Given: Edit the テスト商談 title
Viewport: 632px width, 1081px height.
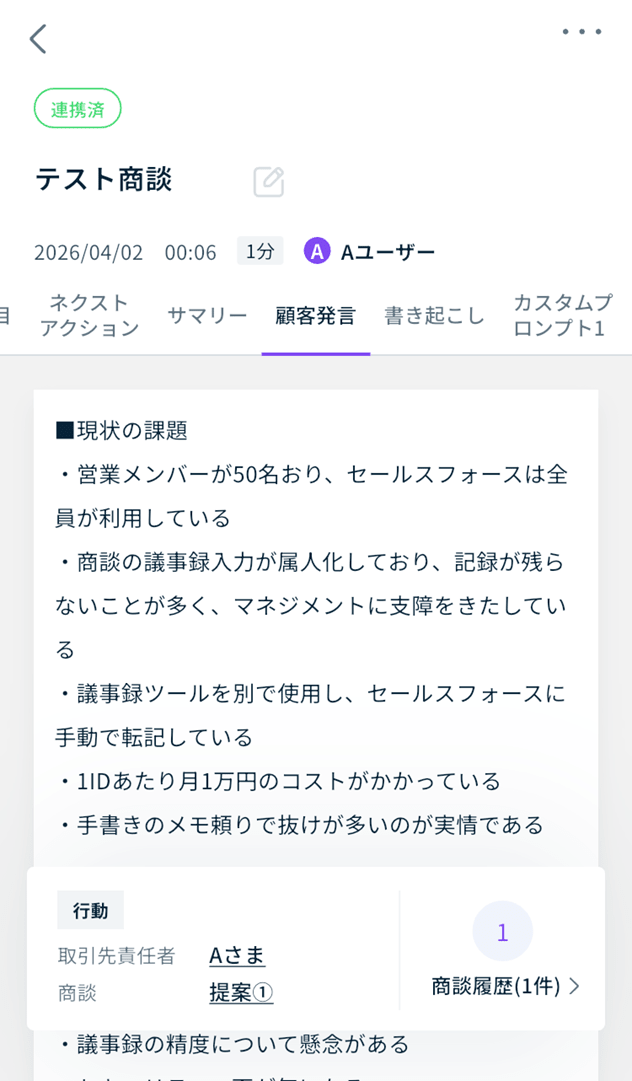Looking at the screenshot, I should [268, 181].
